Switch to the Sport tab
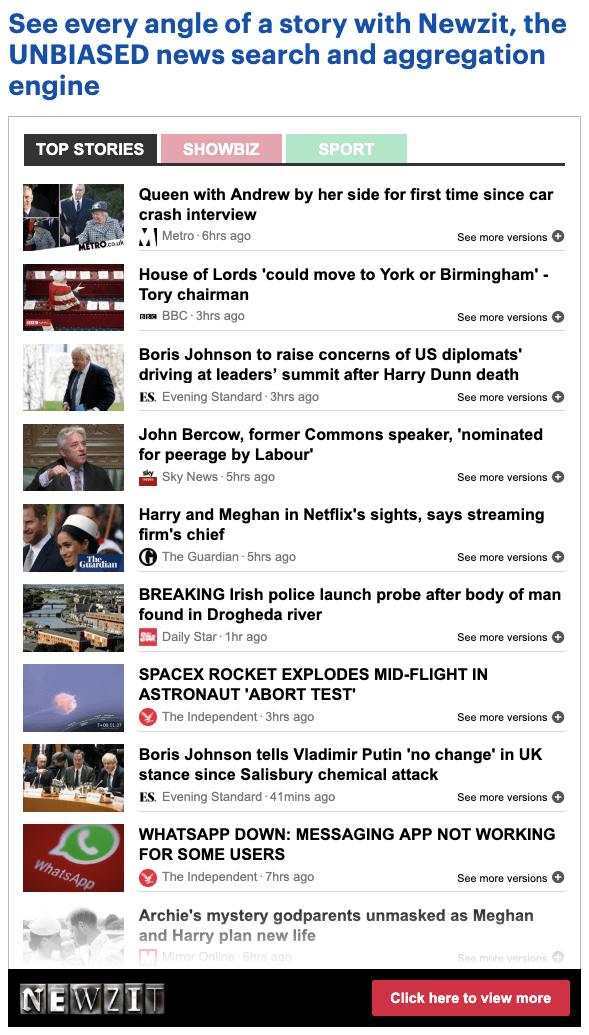This screenshot has width=589, height=1035. point(346,149)
